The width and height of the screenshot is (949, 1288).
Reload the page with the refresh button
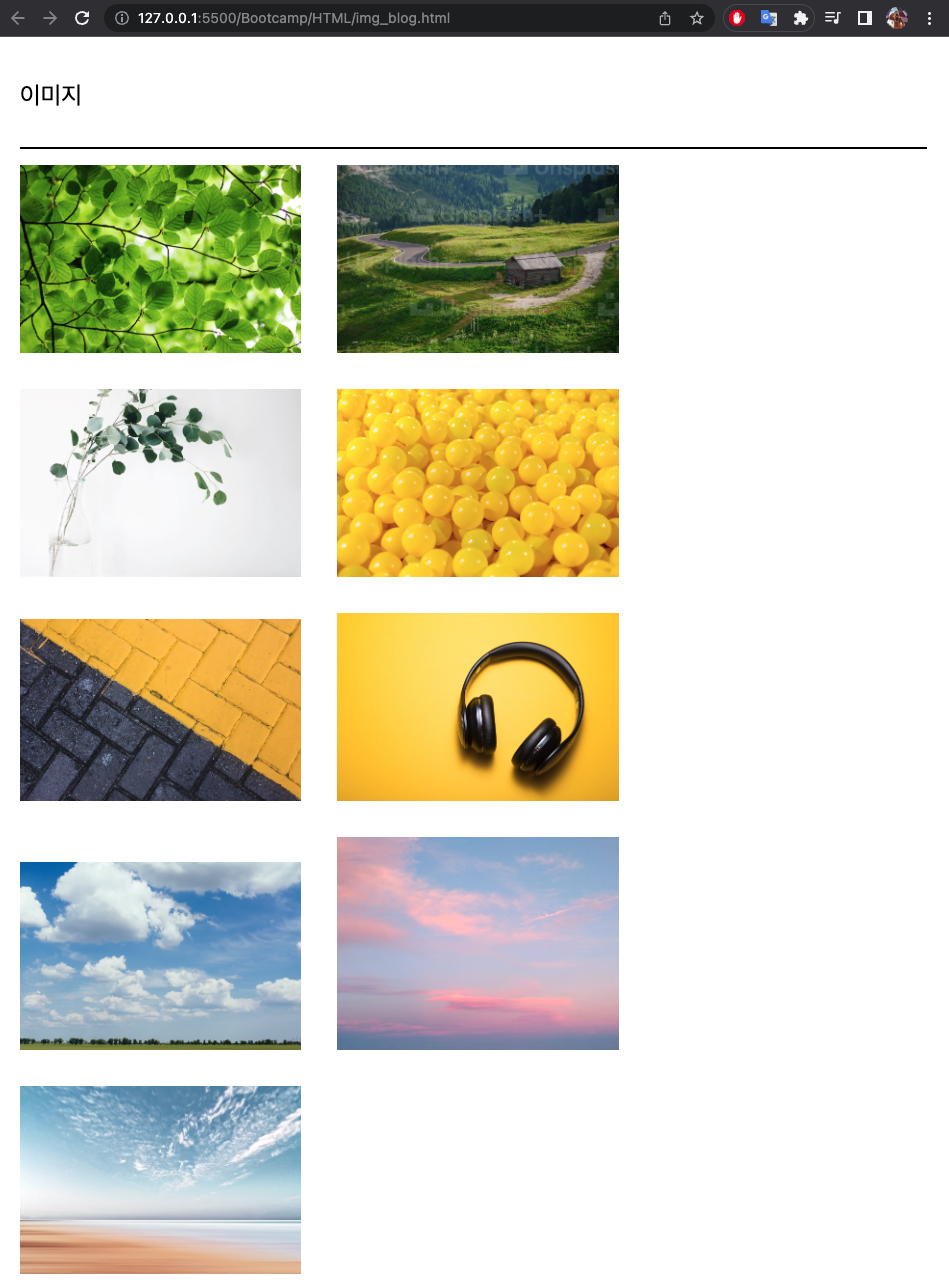(x=82, y=18)
